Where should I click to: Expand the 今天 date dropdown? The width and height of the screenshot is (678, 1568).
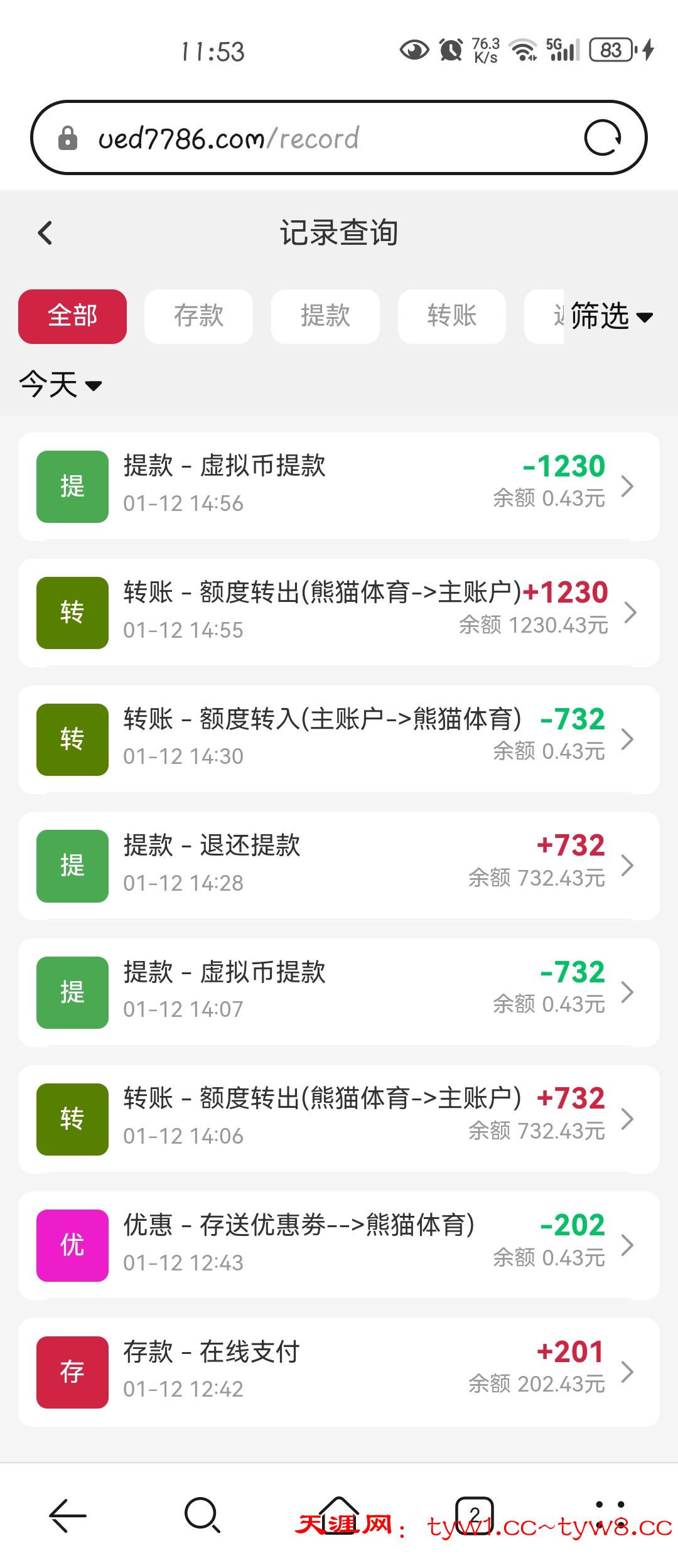(60, 384)
